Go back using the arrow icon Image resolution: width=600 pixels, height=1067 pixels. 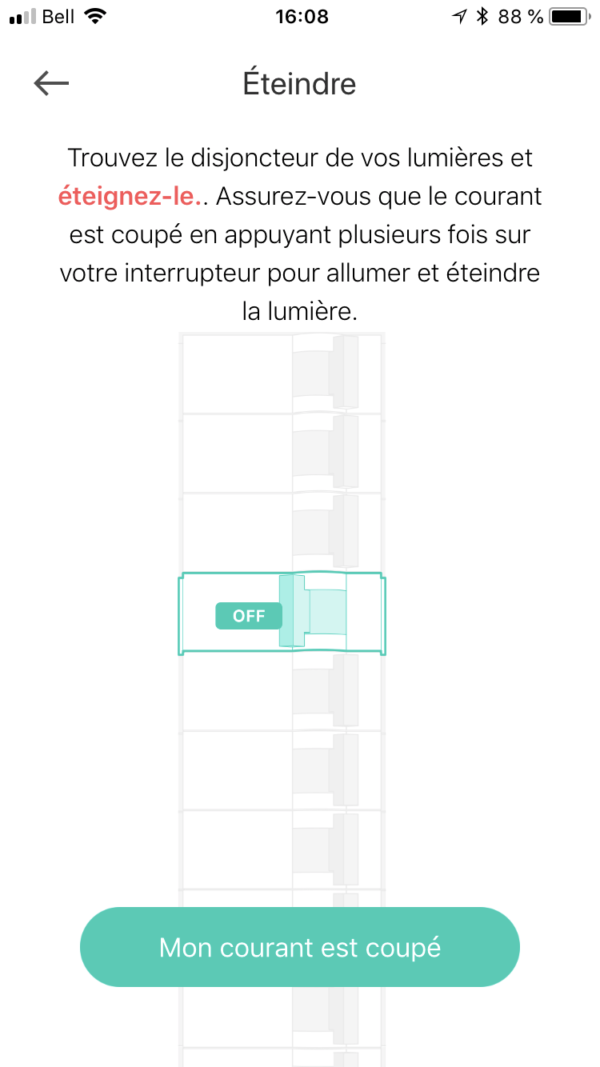tap(51, 83)
